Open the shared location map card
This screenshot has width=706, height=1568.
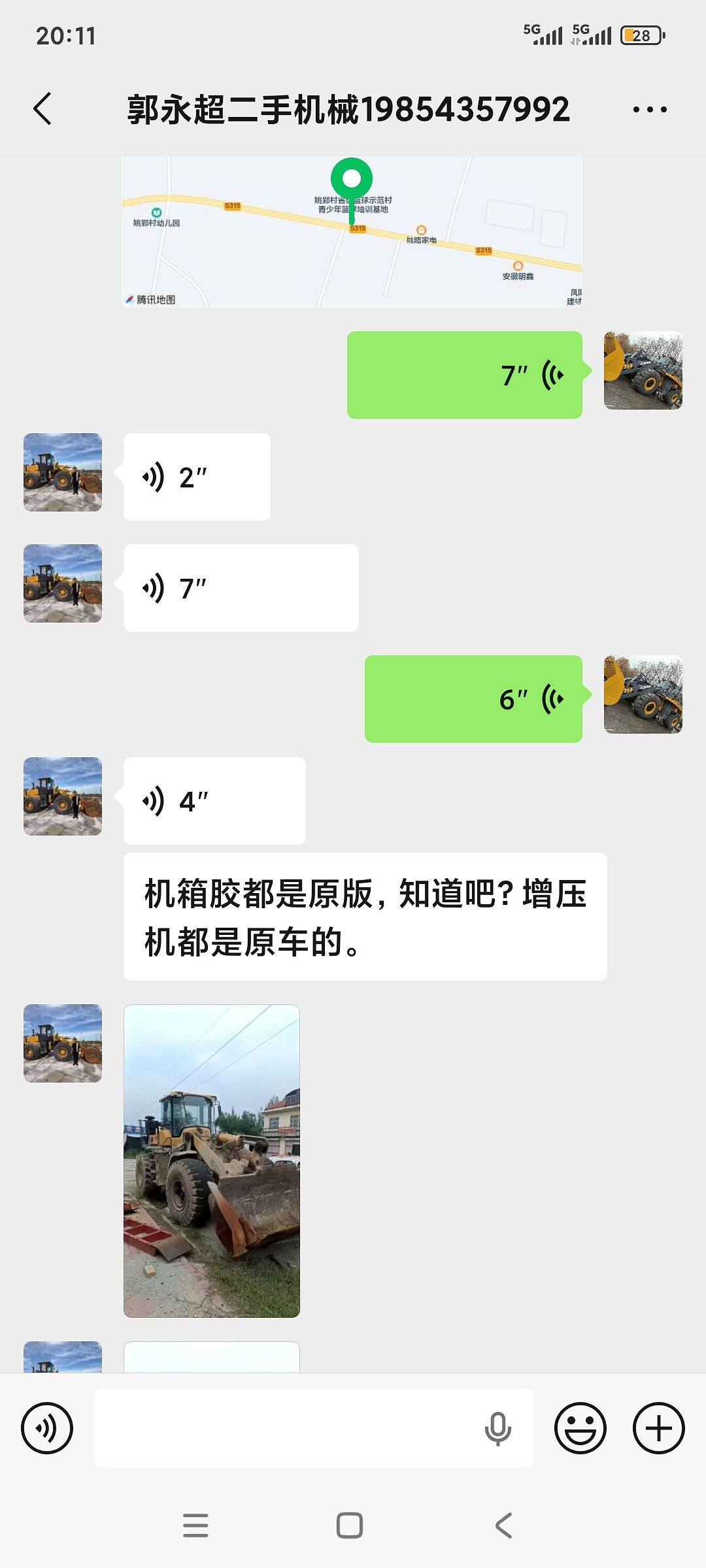352,232
